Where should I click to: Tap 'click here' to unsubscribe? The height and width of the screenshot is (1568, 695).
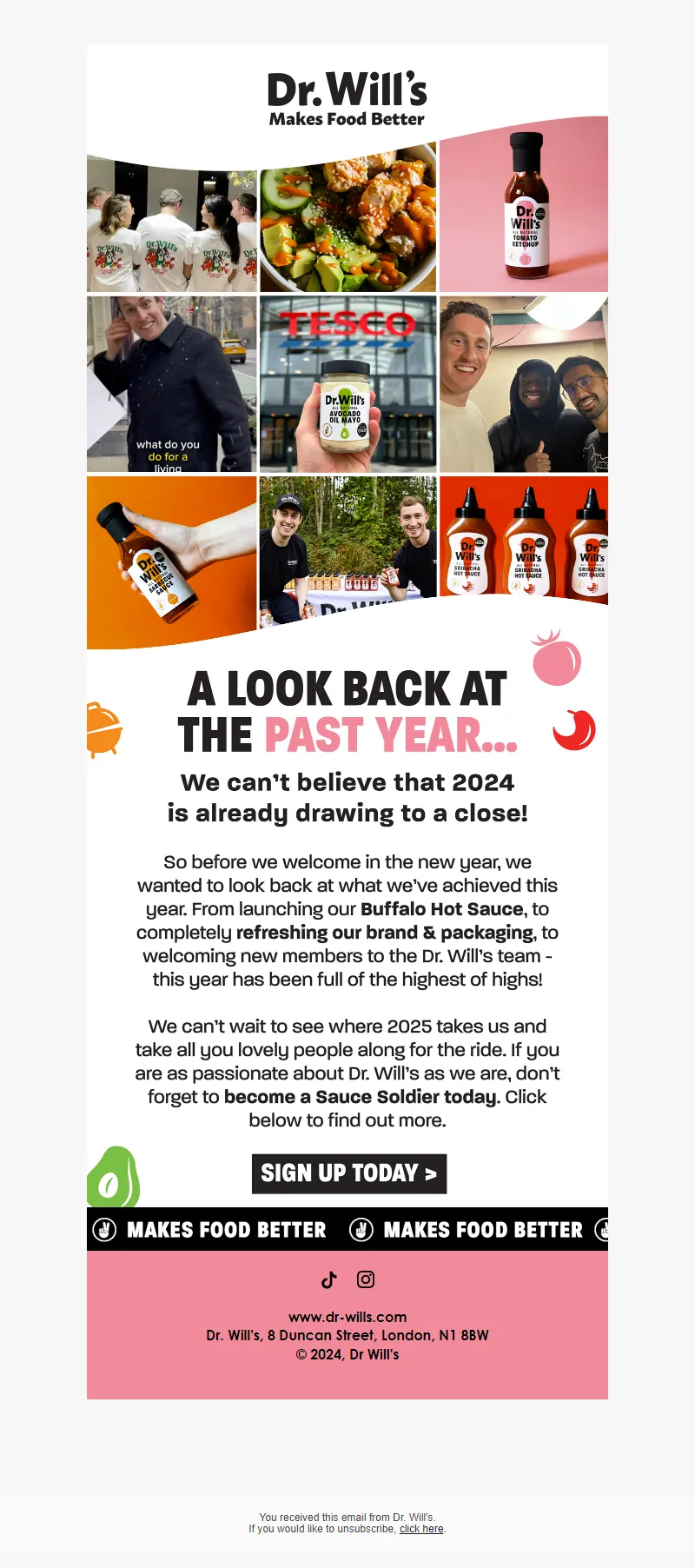pyautogui.click(x=421, y=1529)
